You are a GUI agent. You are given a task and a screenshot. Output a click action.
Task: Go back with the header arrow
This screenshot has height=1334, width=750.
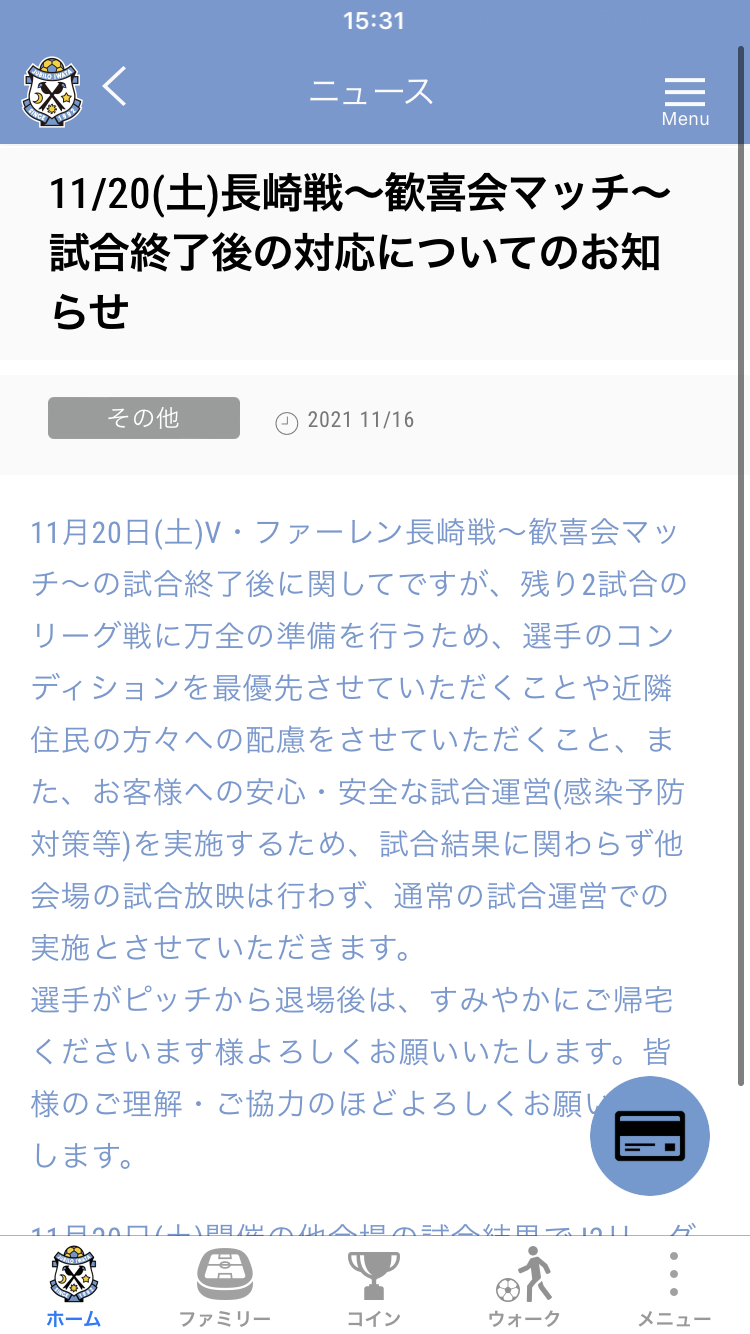coord(116,88)
